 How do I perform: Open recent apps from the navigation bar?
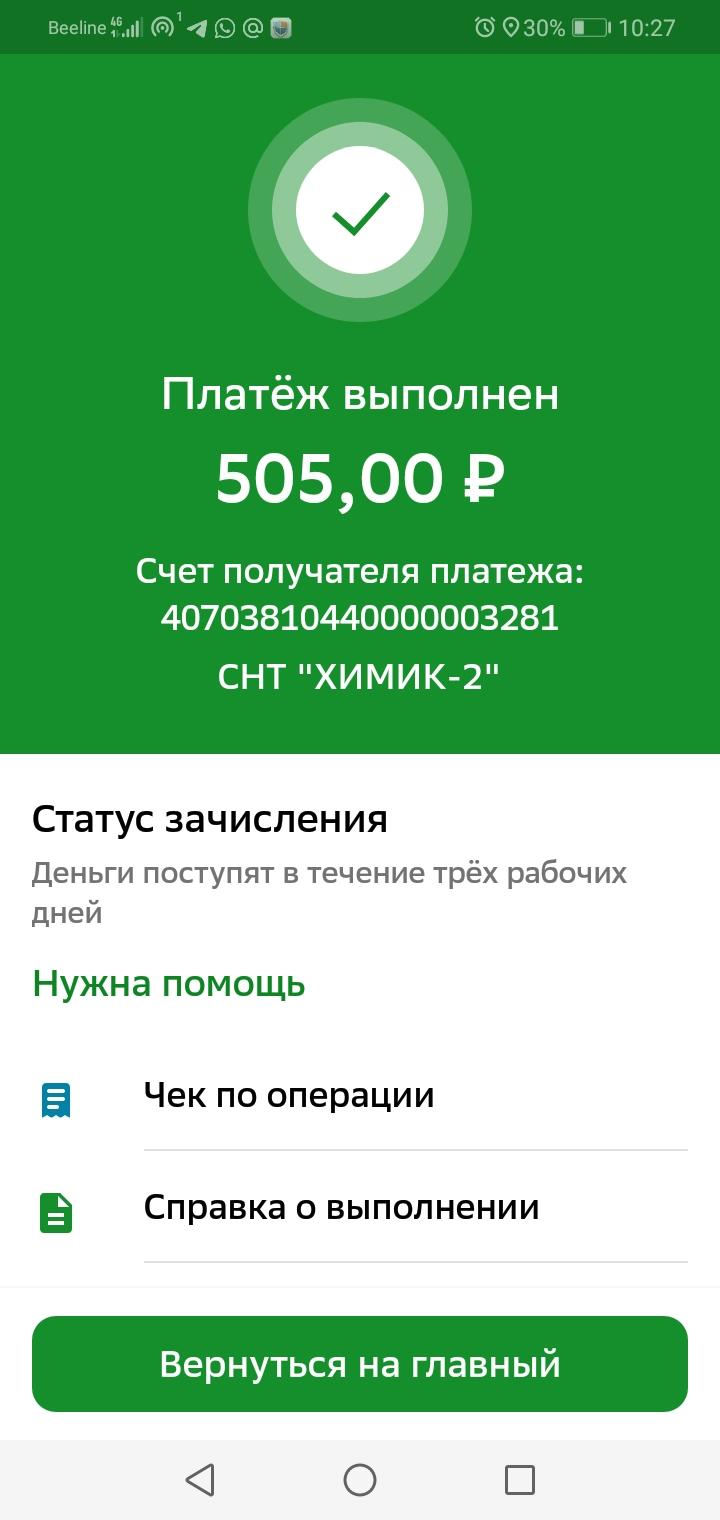[x=519, y=1479]
